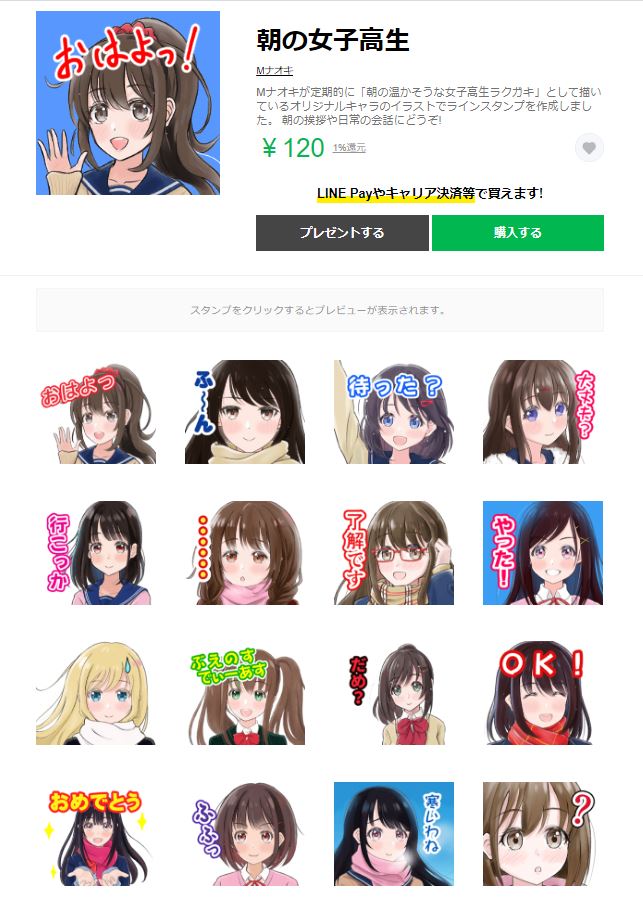Preview the やった！ sticker

click(543, 553)
